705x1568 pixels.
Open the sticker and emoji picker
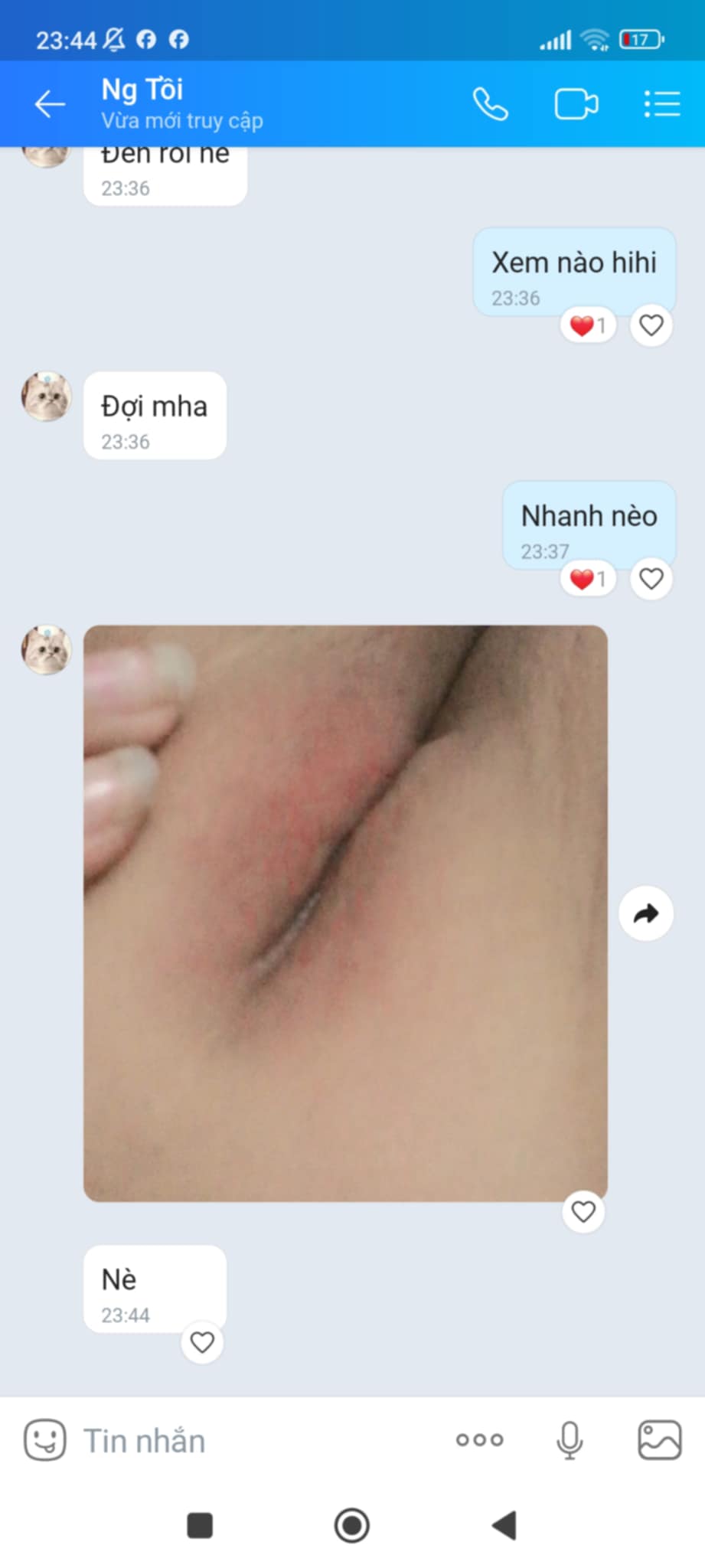[x=44, y=1440]
